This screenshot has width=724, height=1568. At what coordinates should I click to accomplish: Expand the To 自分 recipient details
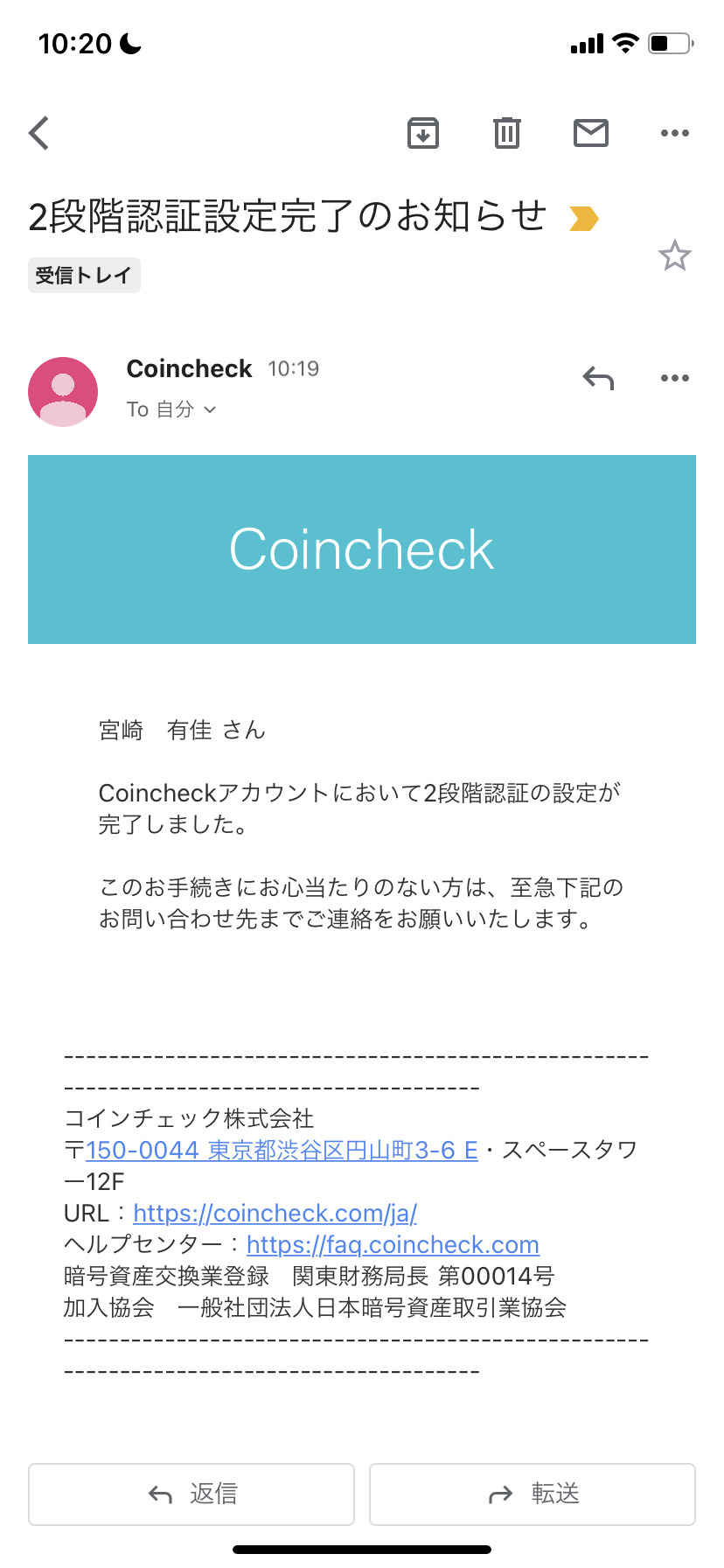[x=171, y=409]
